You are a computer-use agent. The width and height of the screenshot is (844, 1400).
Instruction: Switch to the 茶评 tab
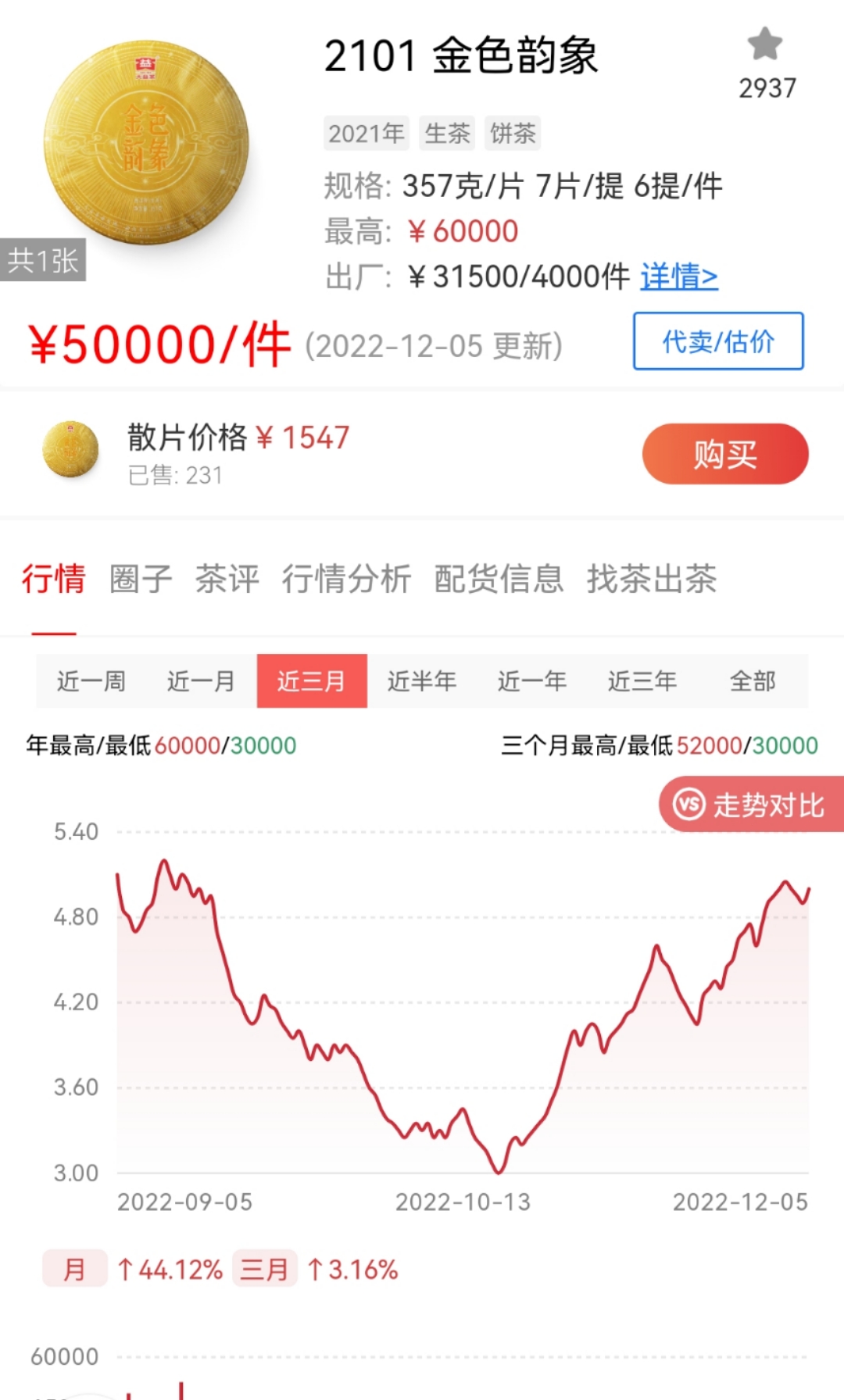click(x=227, y=579)
